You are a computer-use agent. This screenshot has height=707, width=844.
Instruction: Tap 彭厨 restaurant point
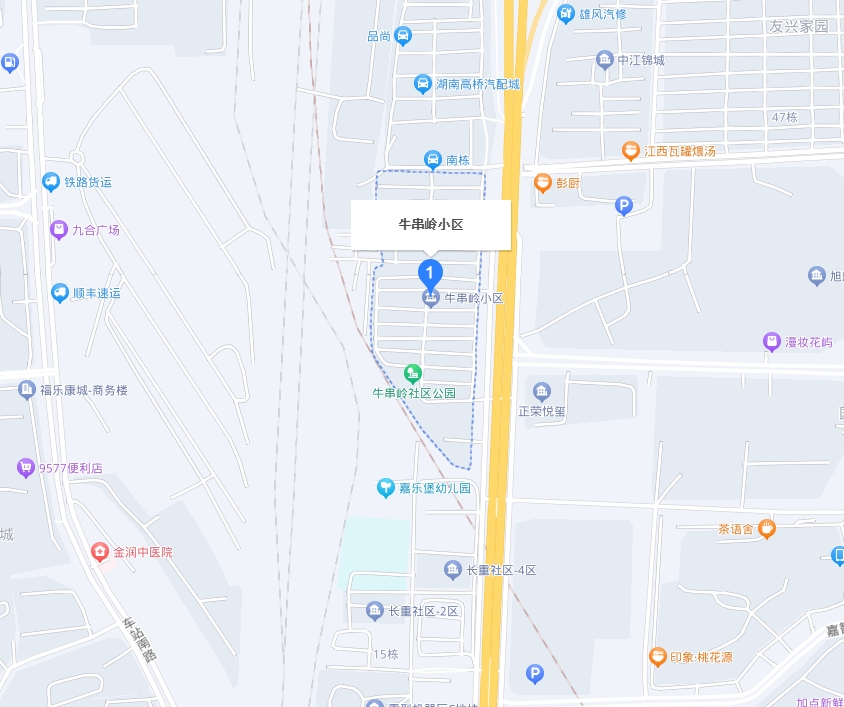pyautogui.click(x=542, y=183)
